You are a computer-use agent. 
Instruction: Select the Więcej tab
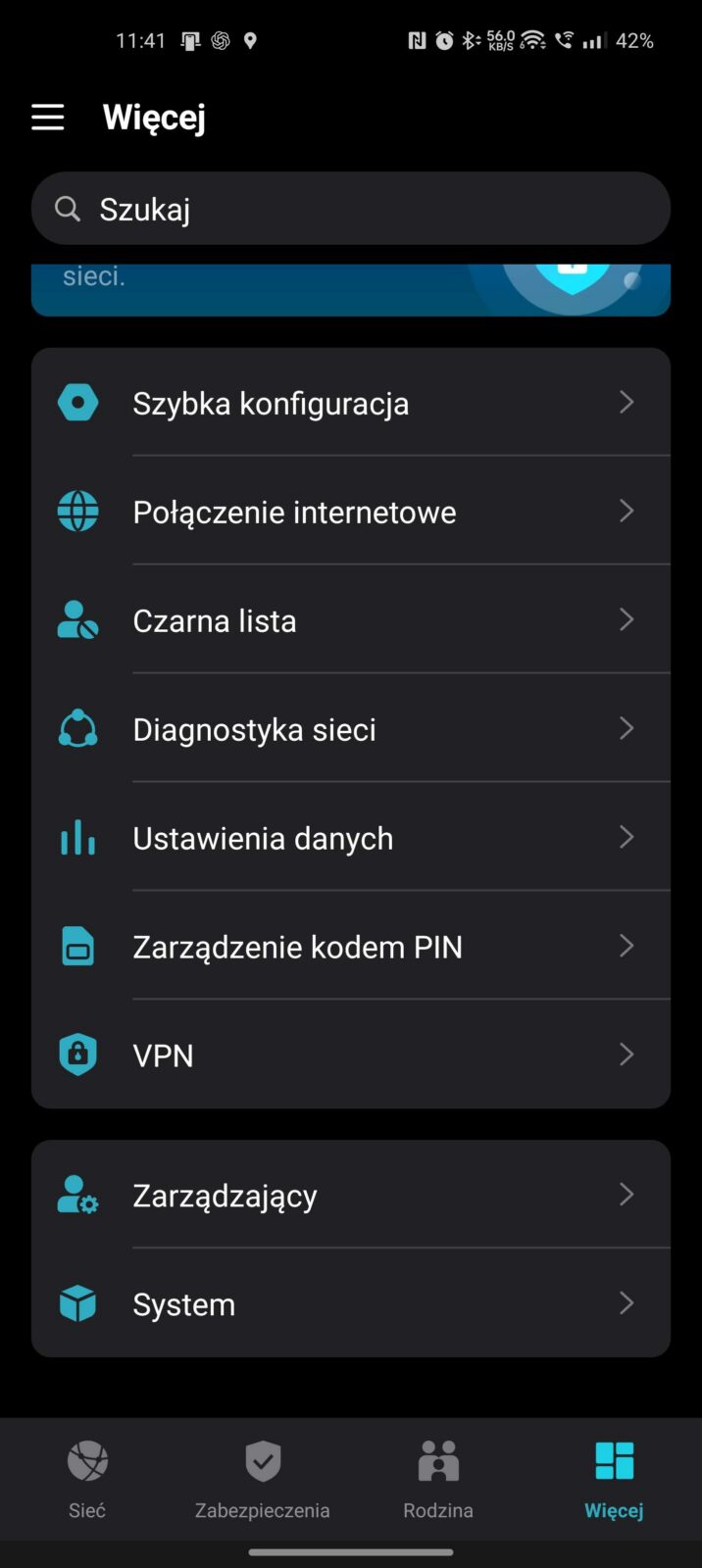coord(614,1479)
